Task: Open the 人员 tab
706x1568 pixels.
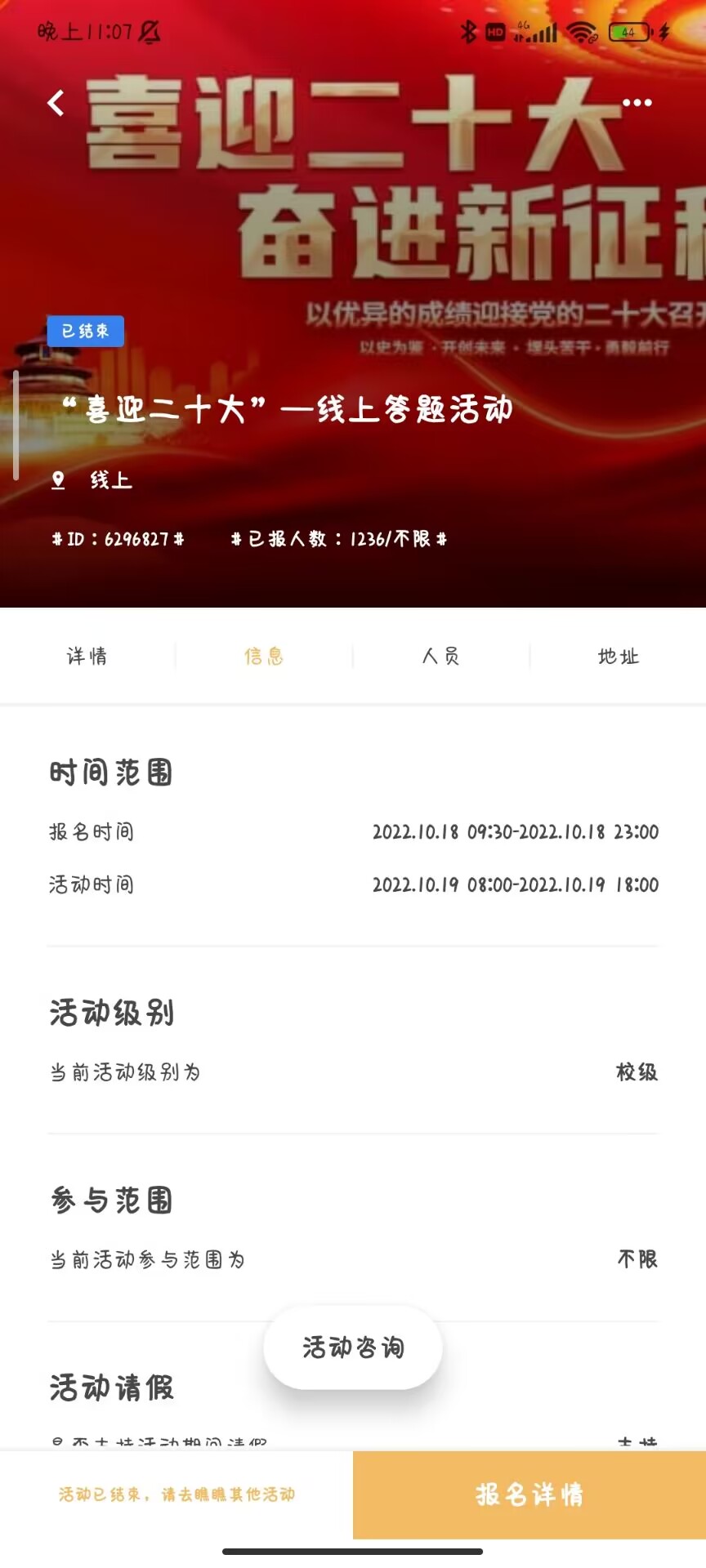Action: point(441,656)
